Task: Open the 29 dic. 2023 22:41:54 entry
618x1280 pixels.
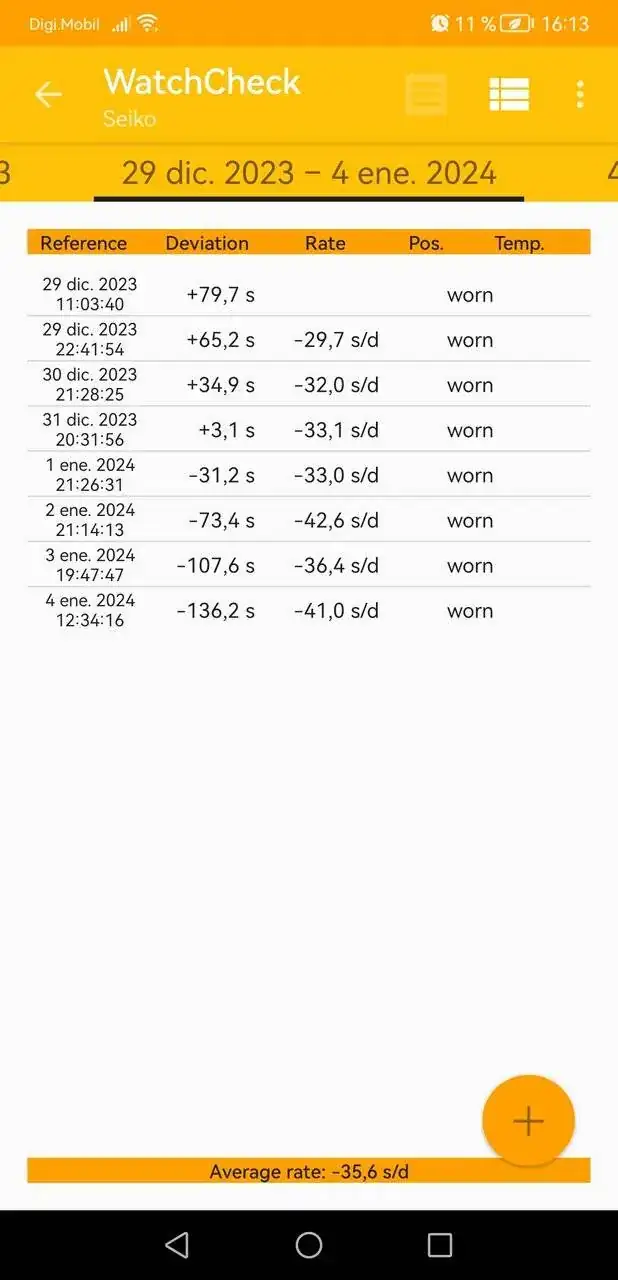Action: tap(308, 340)
